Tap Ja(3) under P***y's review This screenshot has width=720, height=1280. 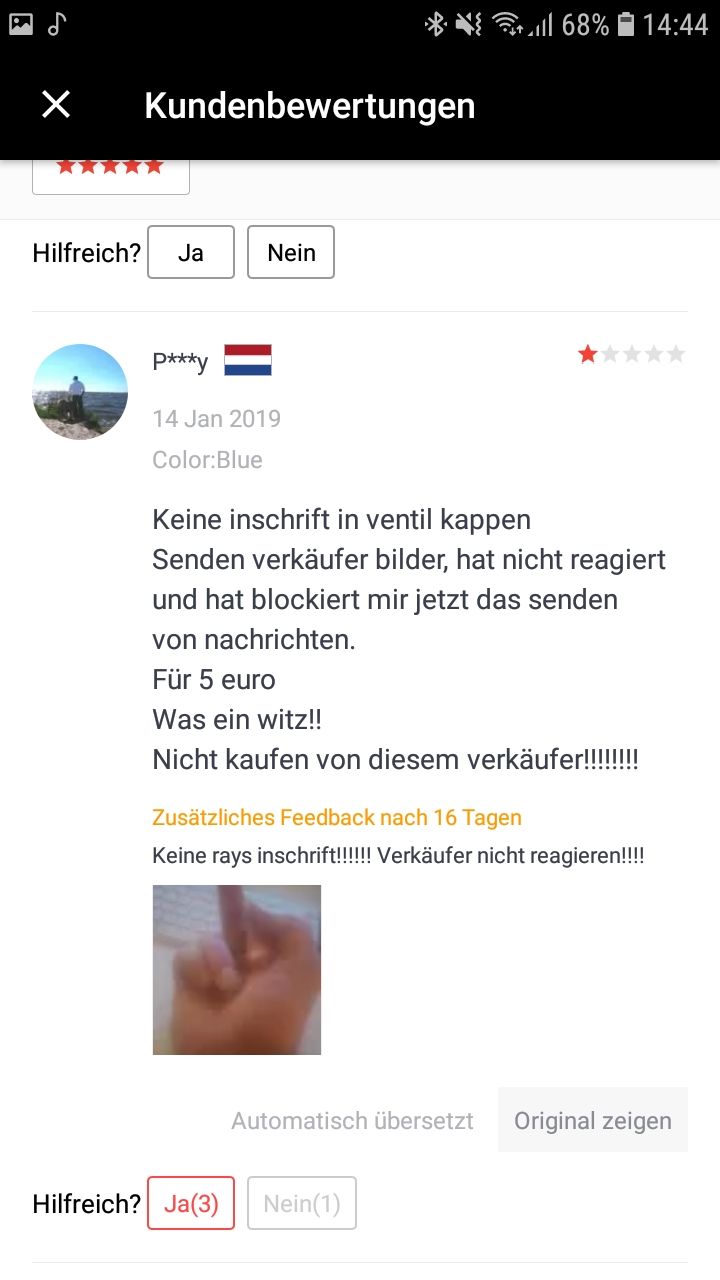coord(191,1203)
